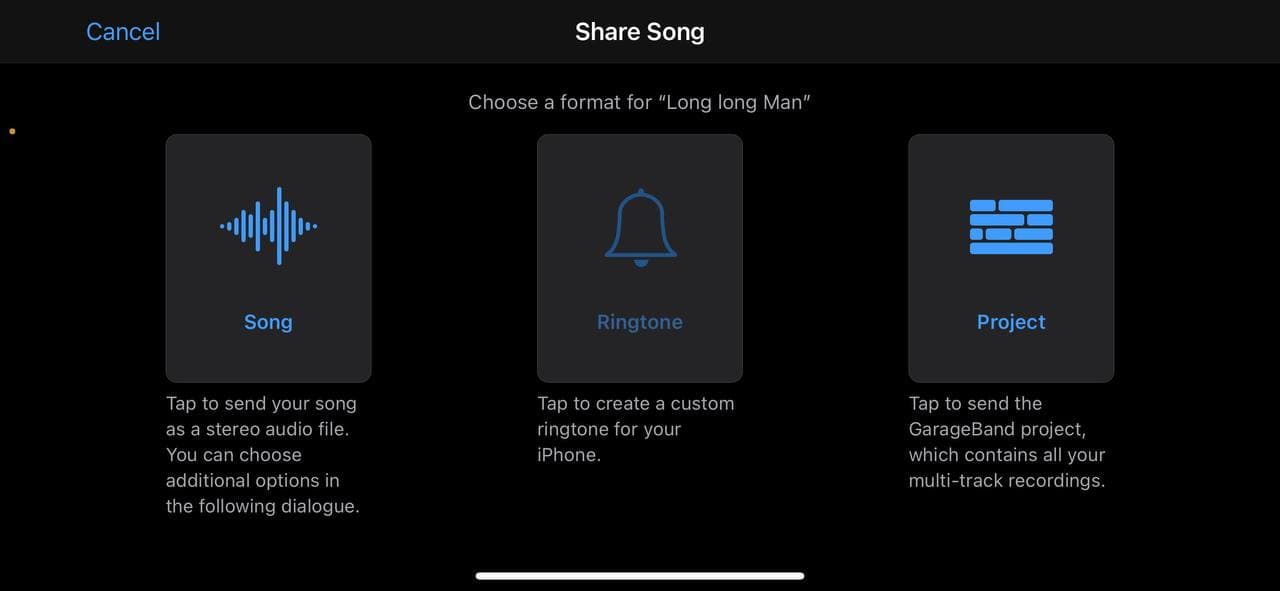Choose the Song format tile
This screenshot has width=1280, height=591.
pyautogui.click(x=268, y=258)
